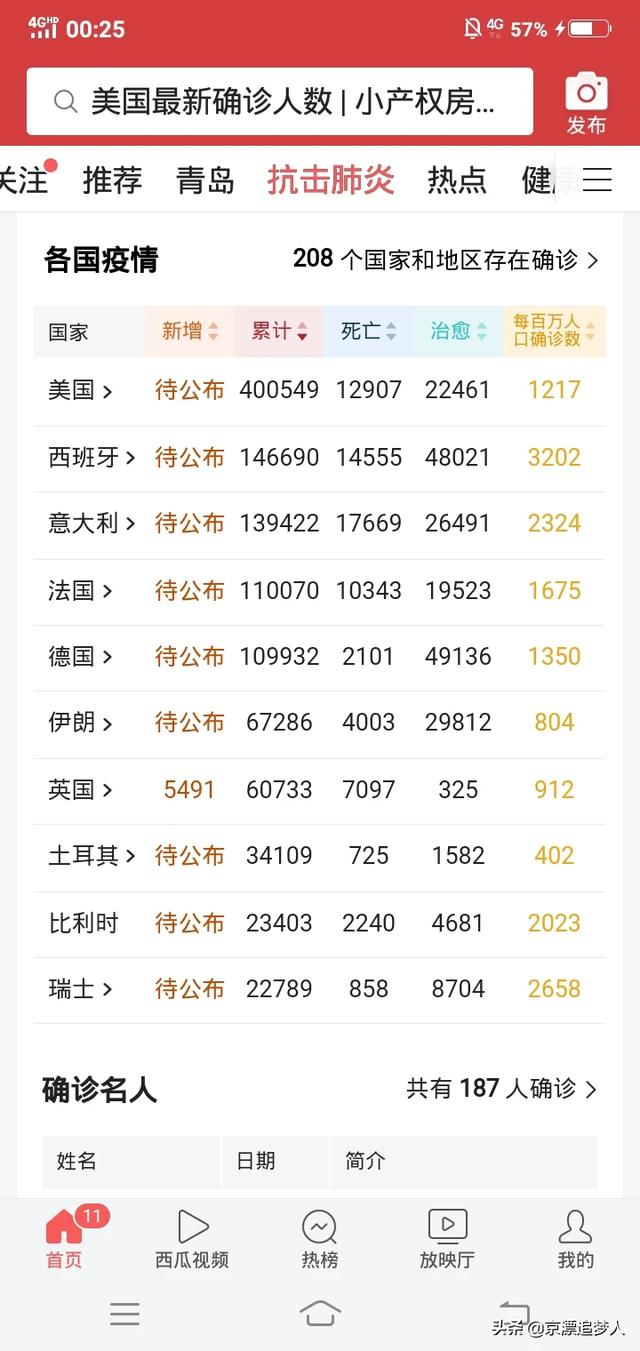This screenshot has width=640, height=1351.
Task: Open the search box for 美国最新确诊人数
Action: (x=280, y=101)
